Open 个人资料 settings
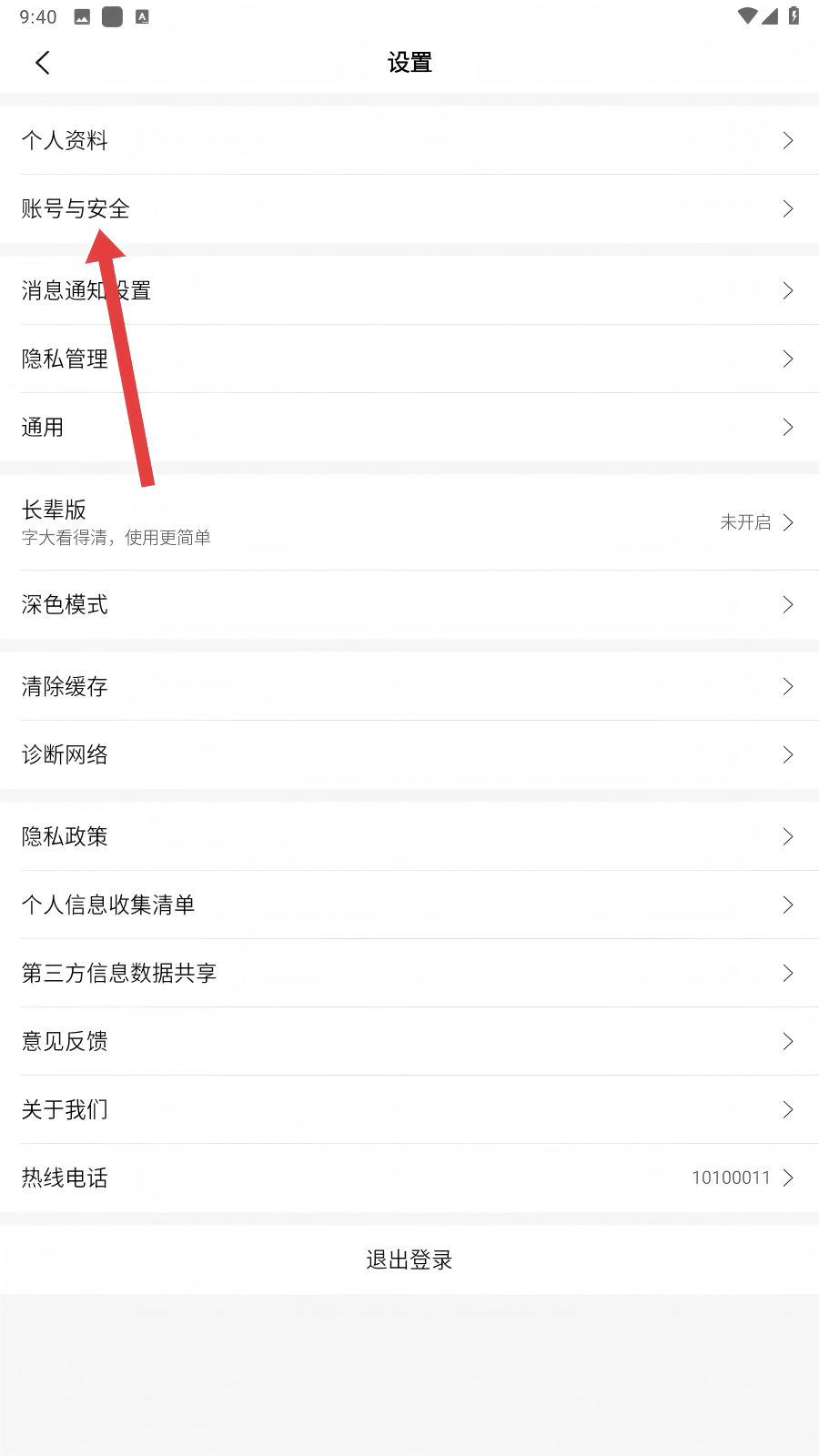The width and height of the screenshot is (819, 1456). [409, 140]
